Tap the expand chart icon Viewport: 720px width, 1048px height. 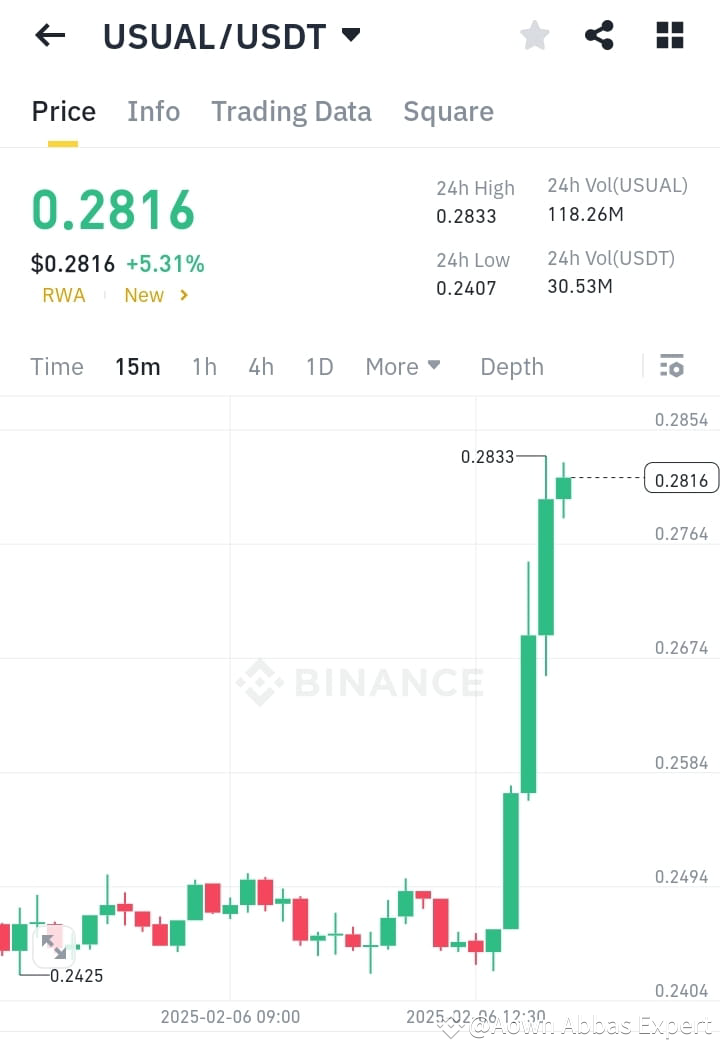pos(55,945)
